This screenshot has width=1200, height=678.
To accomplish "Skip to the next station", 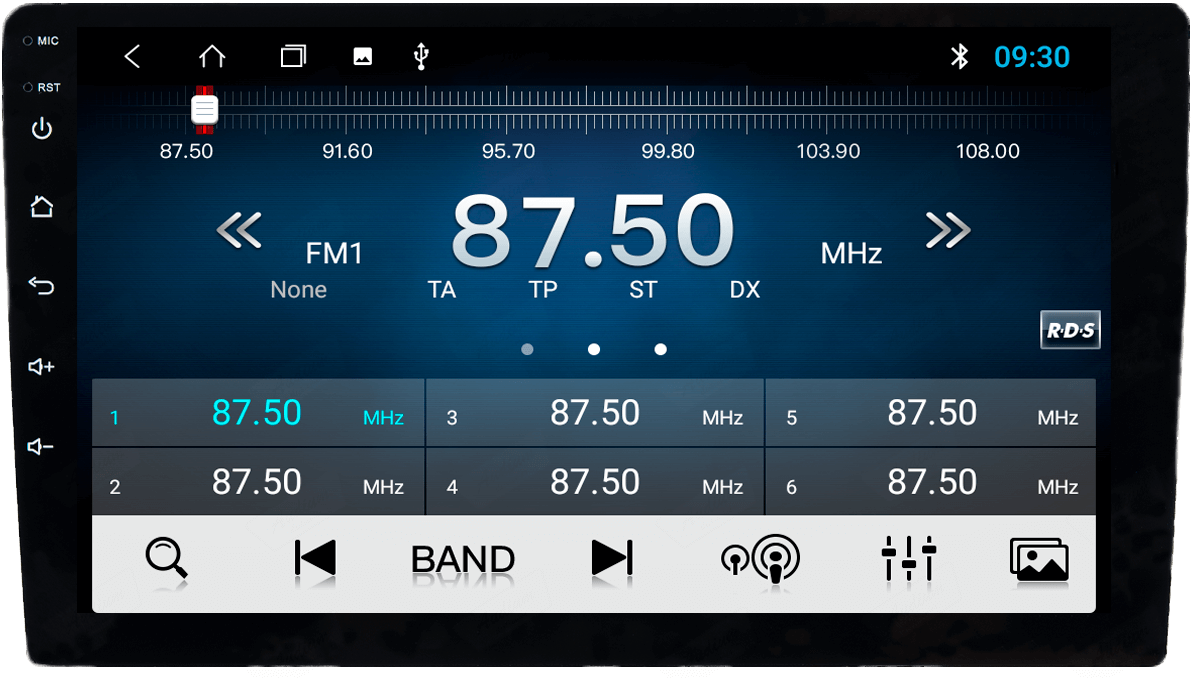I will pyautogui.click(x=612, y=558).
